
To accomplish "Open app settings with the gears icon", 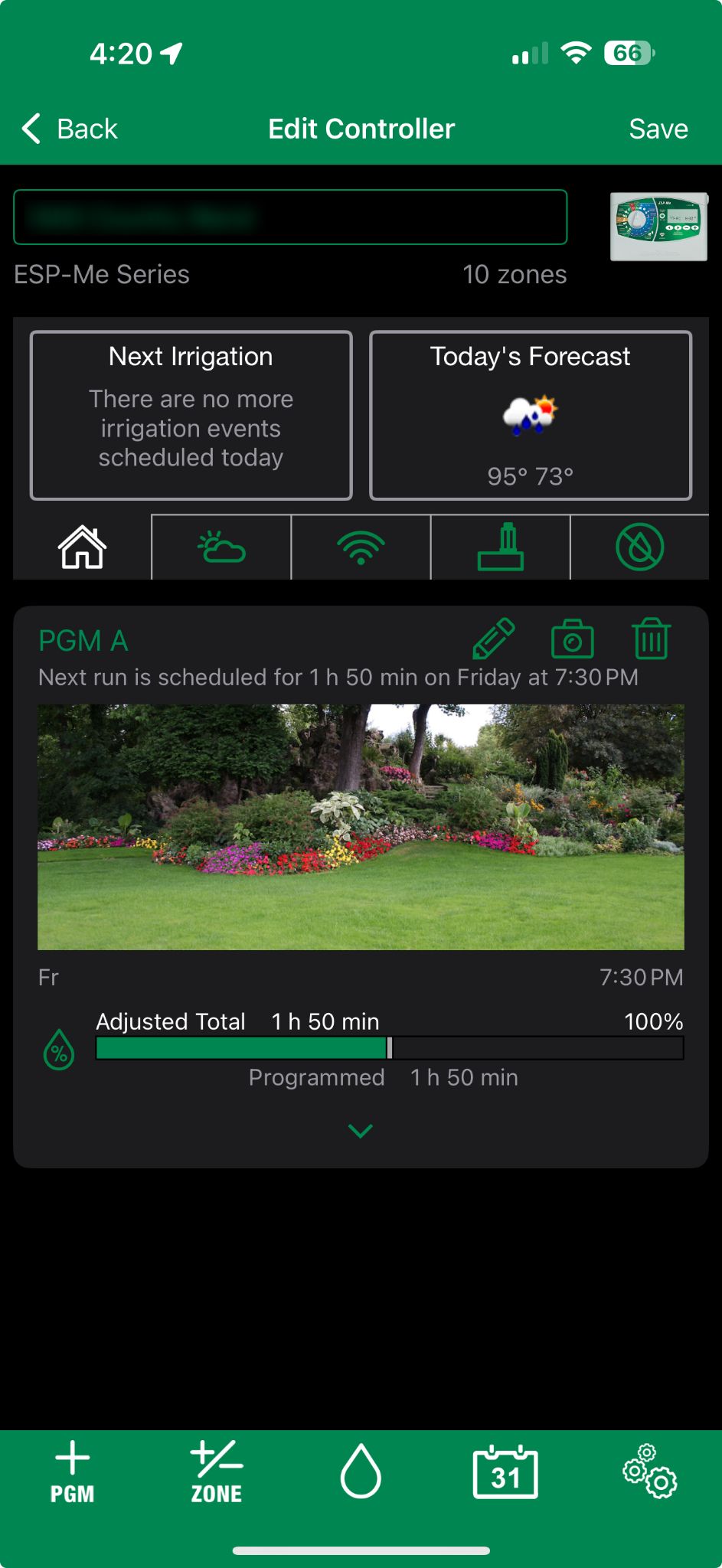I will click(x=647, y=1471).
